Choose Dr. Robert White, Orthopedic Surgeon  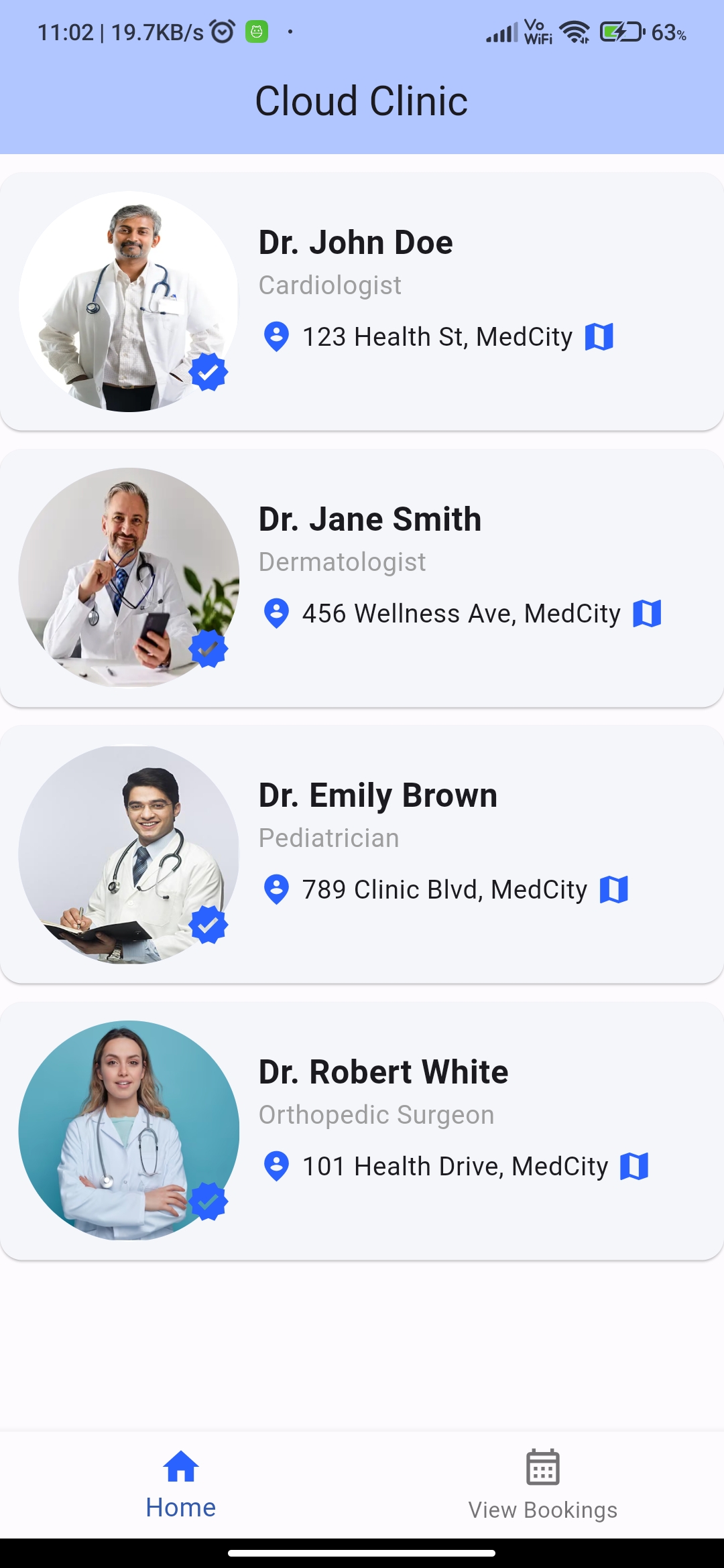point(362,1131)
